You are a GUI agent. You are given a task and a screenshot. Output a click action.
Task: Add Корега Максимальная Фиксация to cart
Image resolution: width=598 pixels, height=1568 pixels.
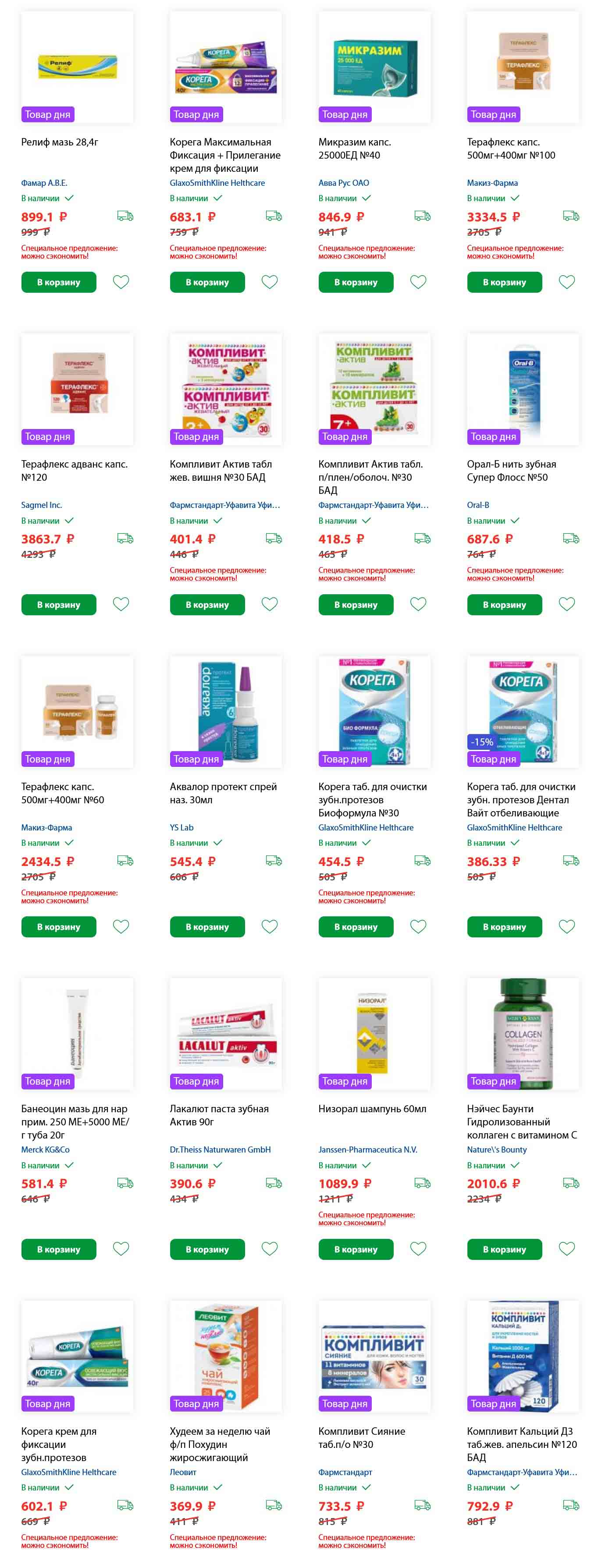207,282
